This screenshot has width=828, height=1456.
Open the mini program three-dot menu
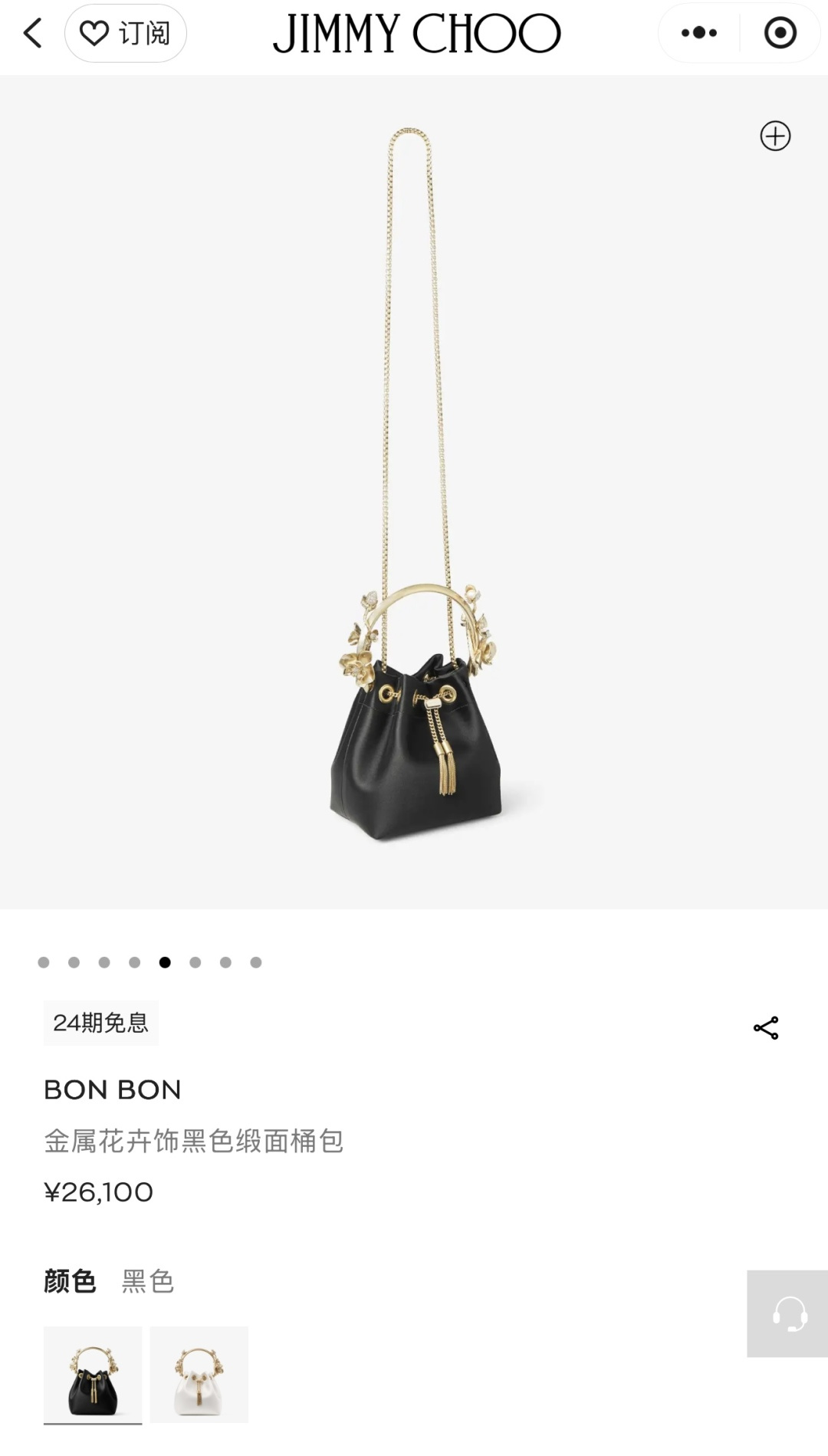(698, 33)
